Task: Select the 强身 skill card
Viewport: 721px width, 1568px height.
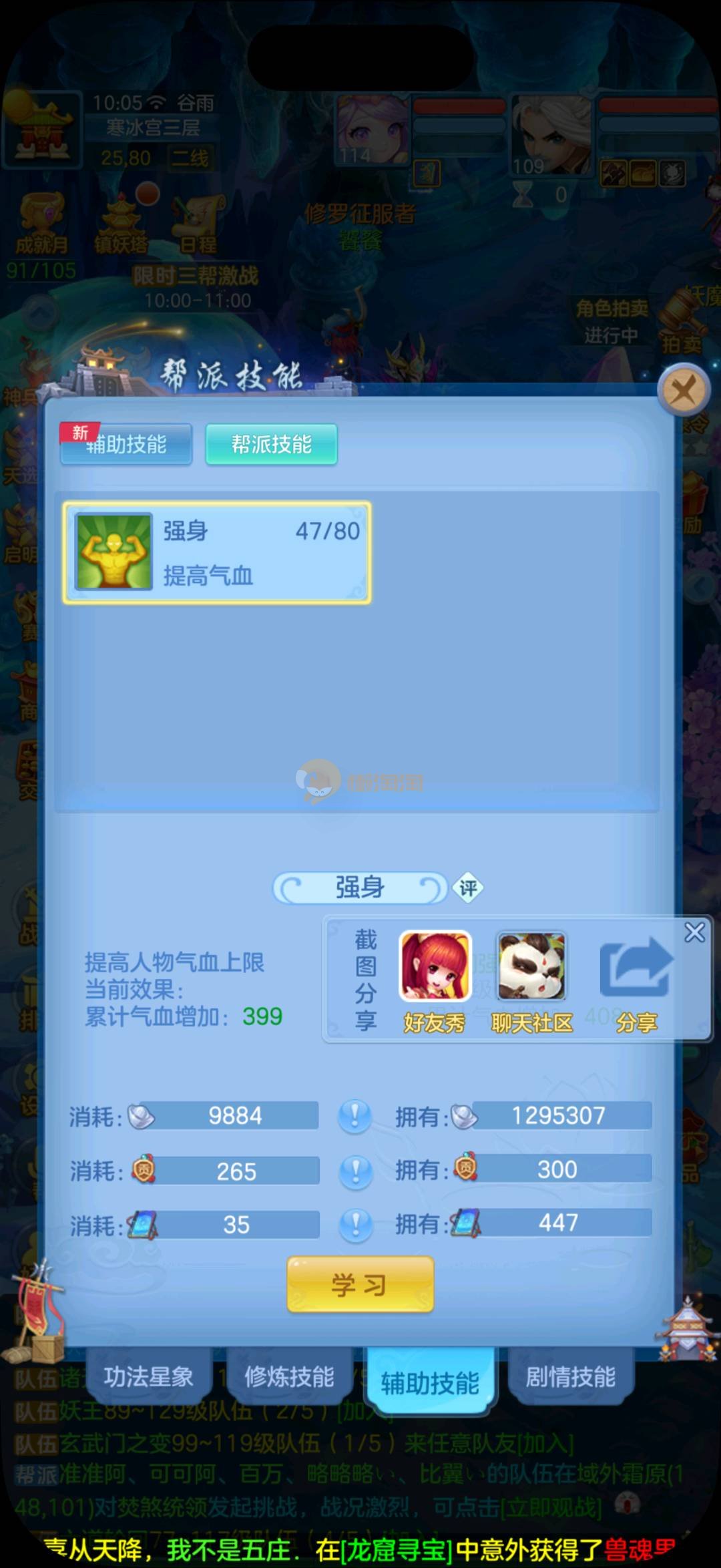Action: click(x=217, y=553)
